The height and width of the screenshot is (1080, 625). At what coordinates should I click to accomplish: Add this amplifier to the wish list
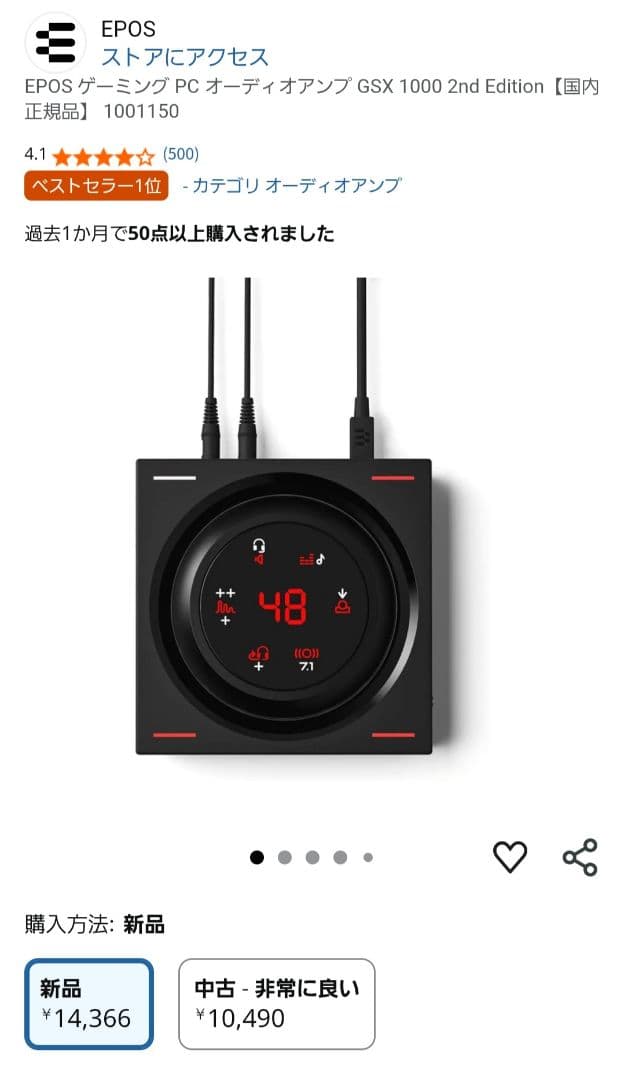click(x=510, y=857)
